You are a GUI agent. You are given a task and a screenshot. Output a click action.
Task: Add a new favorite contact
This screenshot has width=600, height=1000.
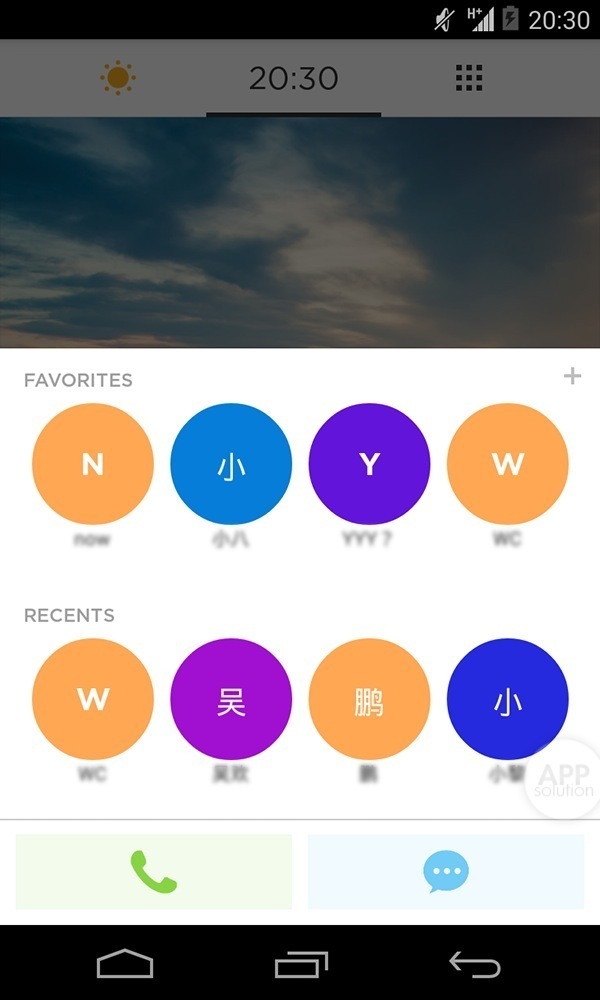pyautogui.click(x=572, y=377)
